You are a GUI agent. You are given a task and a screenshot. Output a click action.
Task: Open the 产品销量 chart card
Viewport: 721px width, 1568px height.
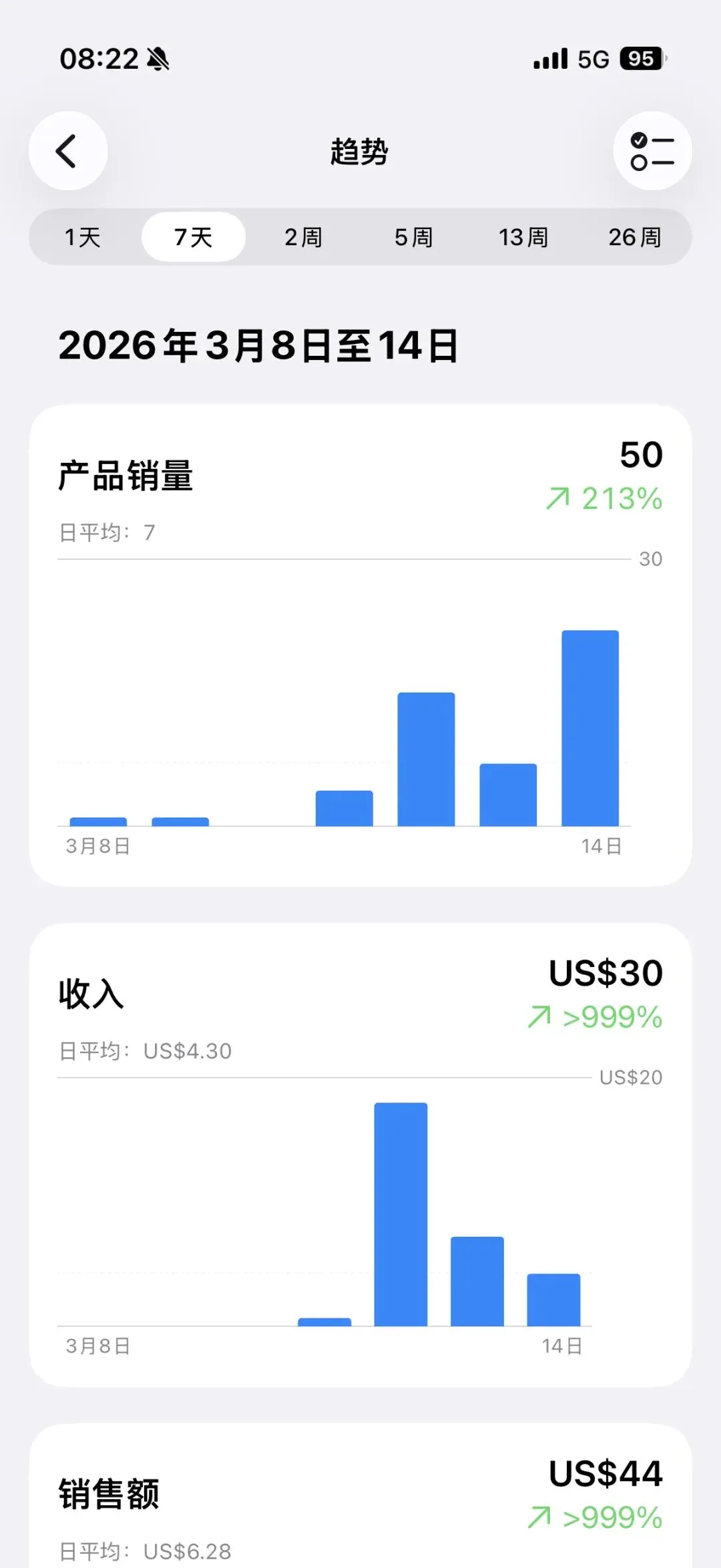[x=360, y=645]
